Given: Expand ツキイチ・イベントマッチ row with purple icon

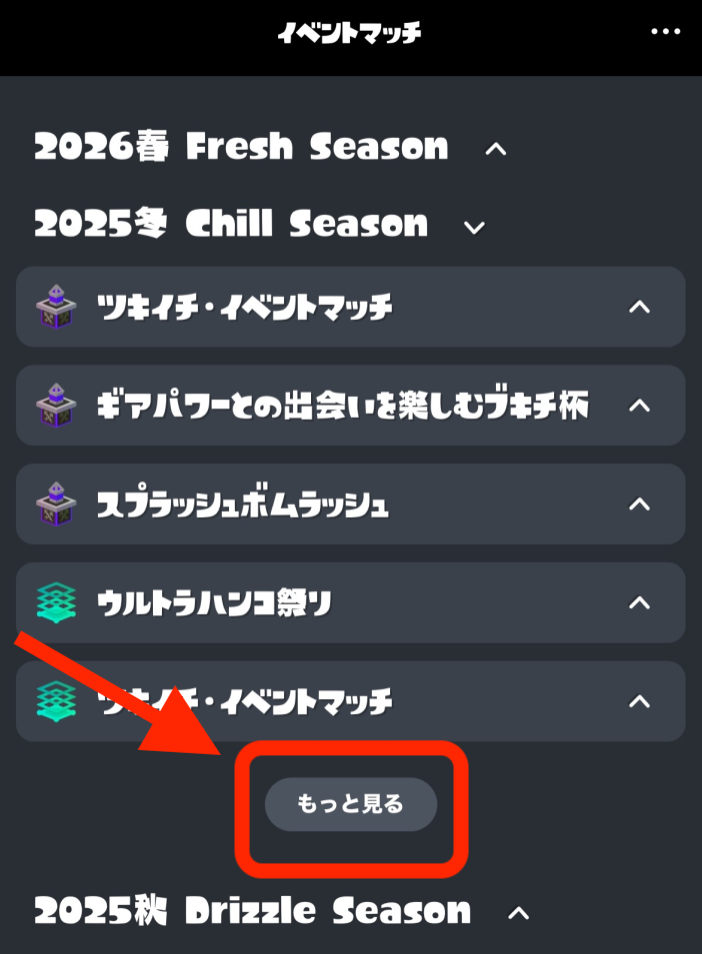Looking at the screenshot, I should pyautogui.click(x=350, y=307).
